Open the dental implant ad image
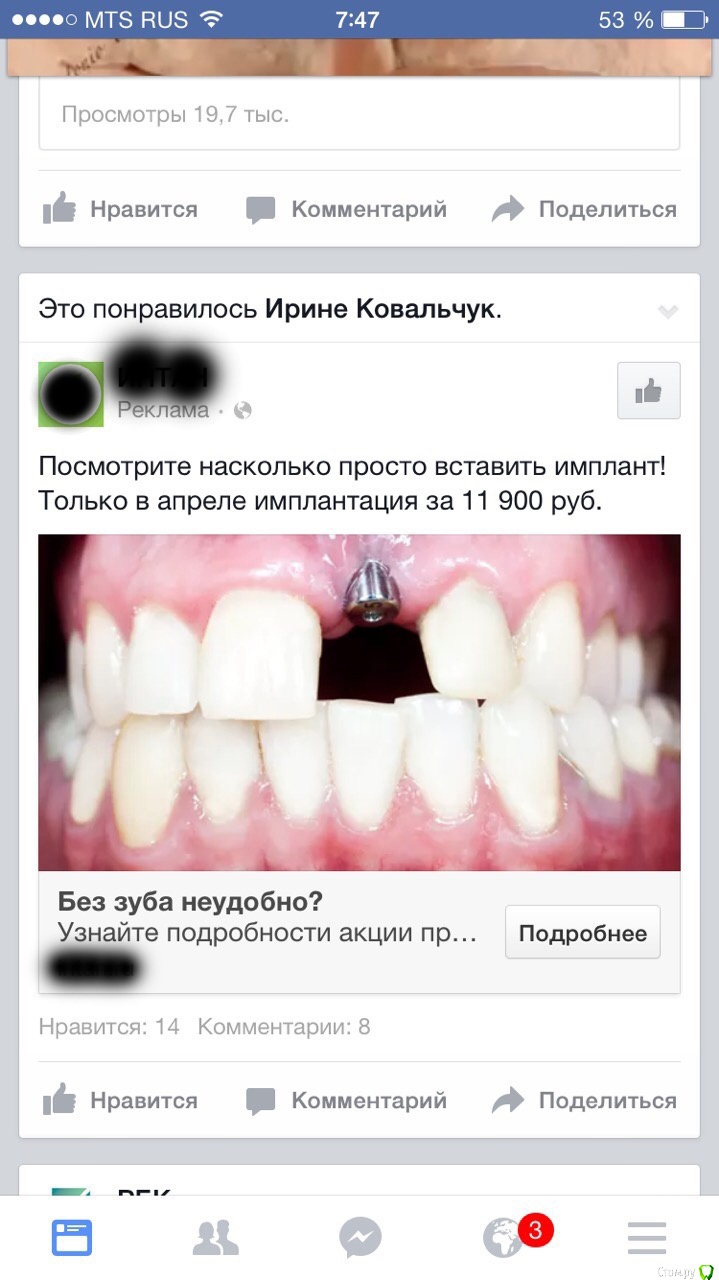The height and width of the screenshot is (1280, 719). tap(359, 702)
